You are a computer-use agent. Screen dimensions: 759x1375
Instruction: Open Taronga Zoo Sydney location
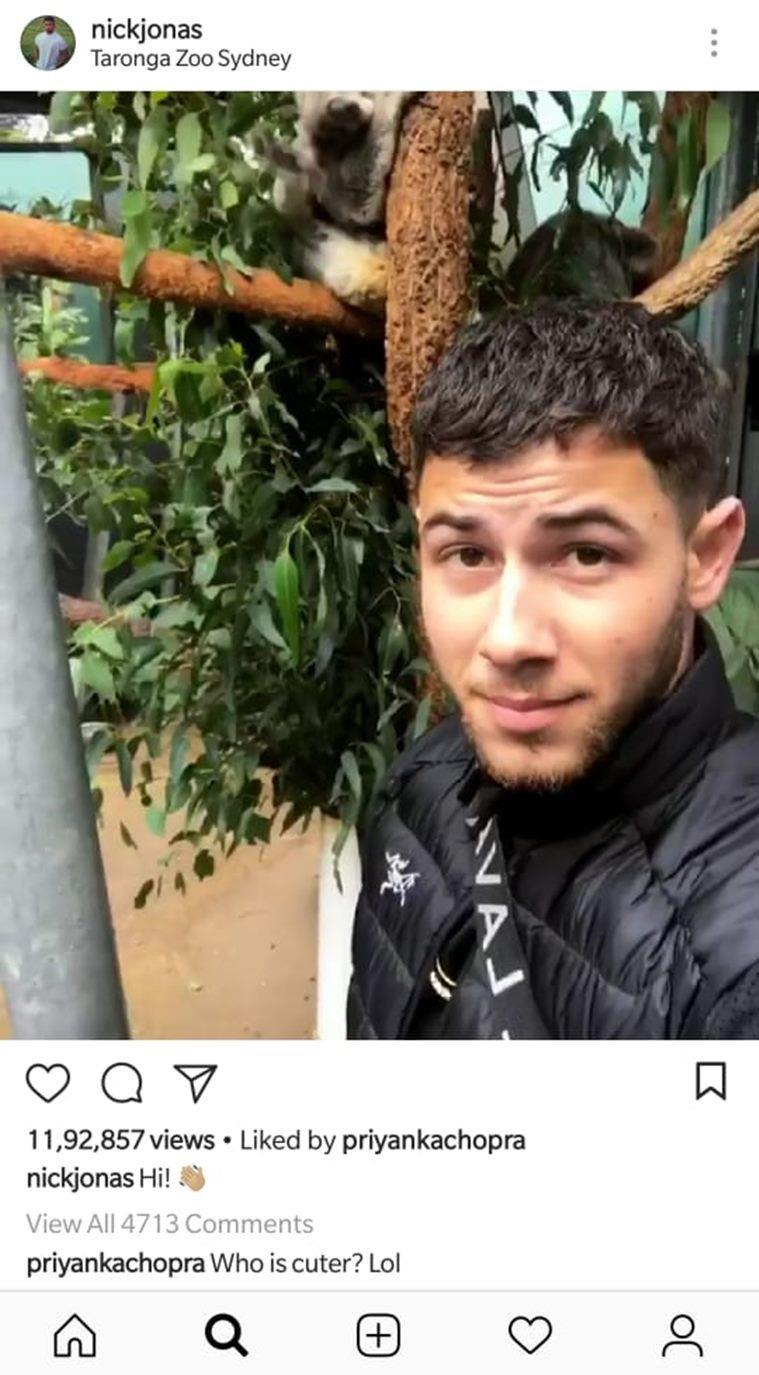190,59
